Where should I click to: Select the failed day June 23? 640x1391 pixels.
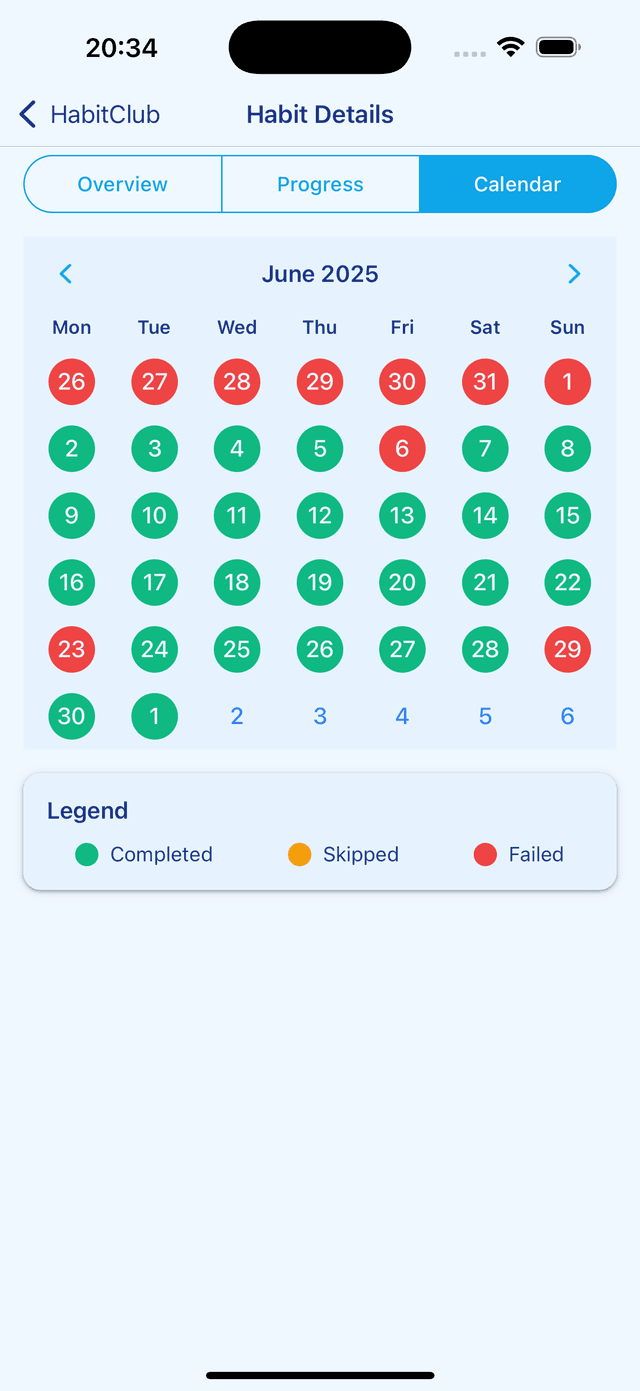point(72,649)
